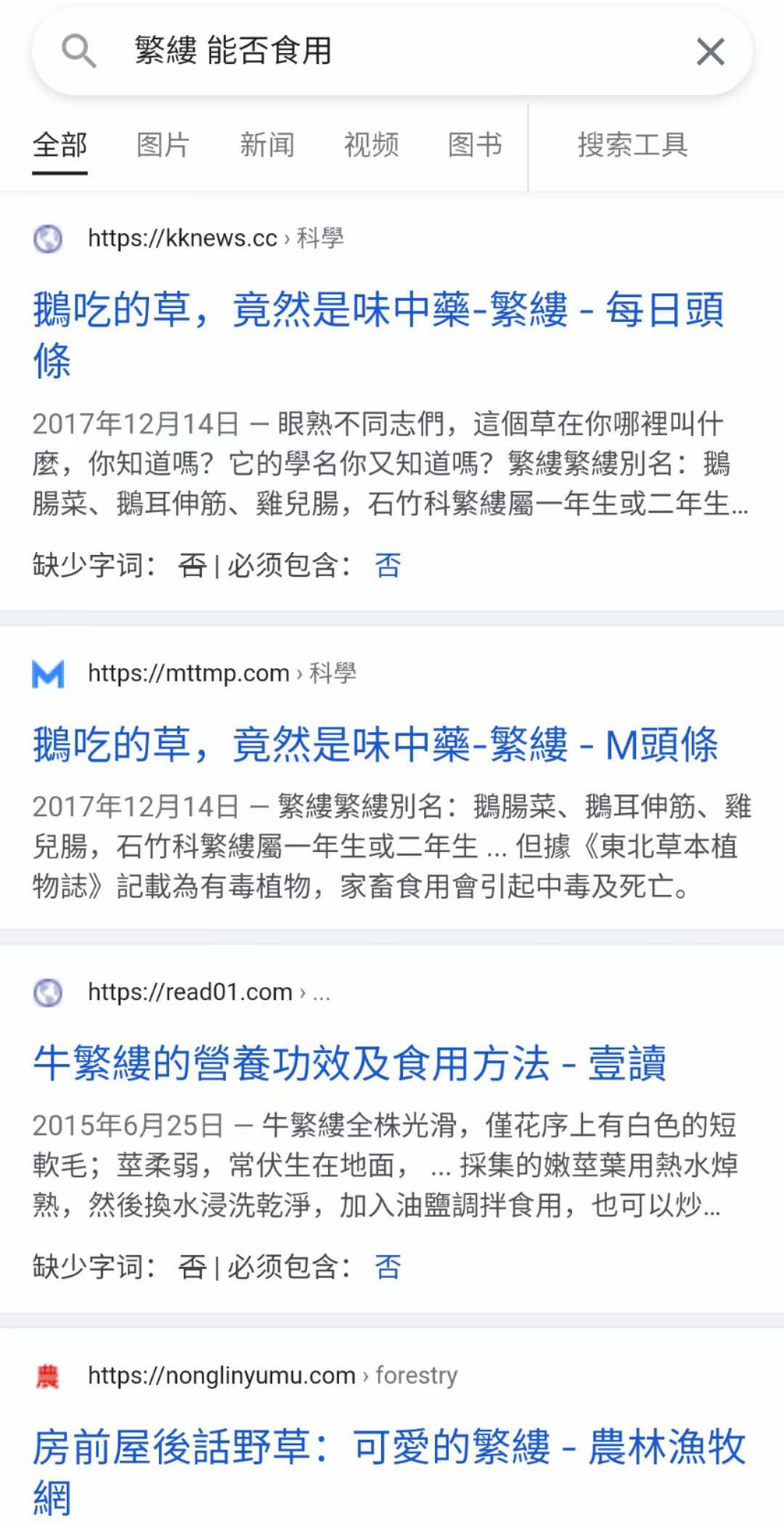This screenshot has width=784, height=1525.
Task: Open the mttmp.com M頭條 result
Action: point(375,744)
